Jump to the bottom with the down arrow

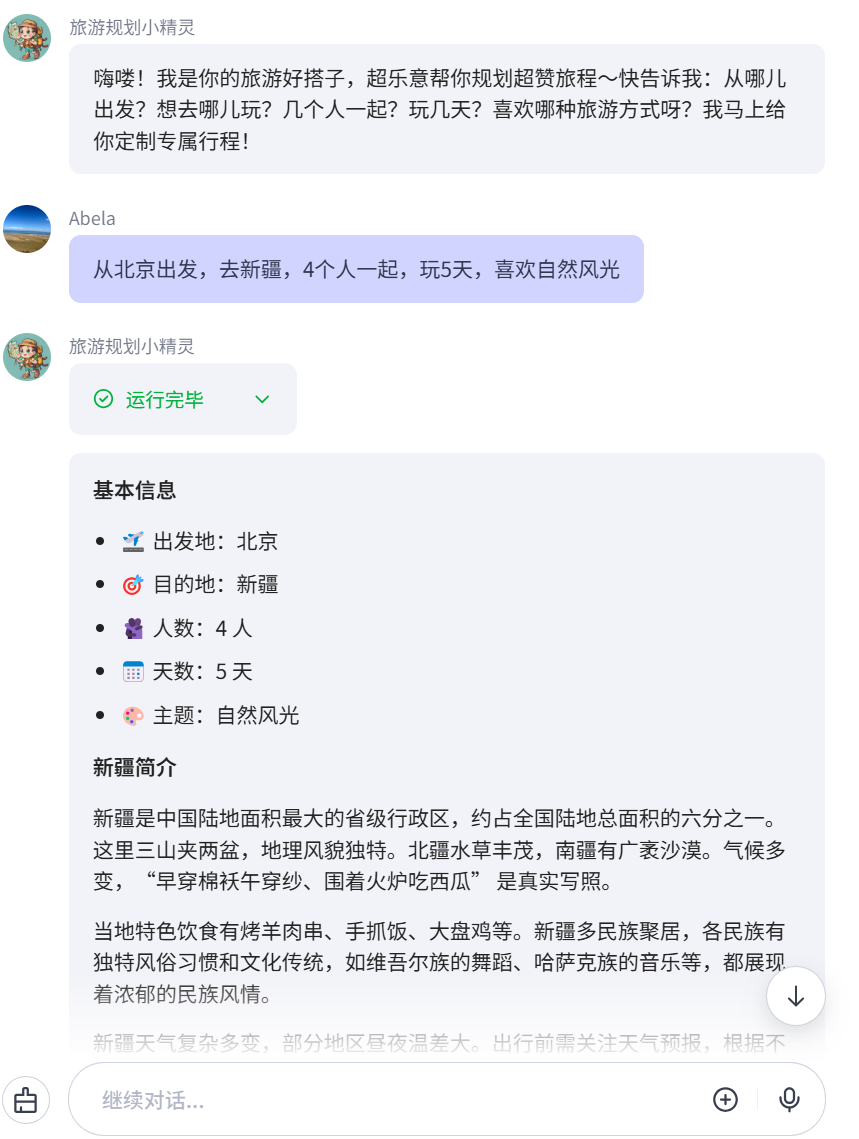pyautogui.click(x=796, y=996)
